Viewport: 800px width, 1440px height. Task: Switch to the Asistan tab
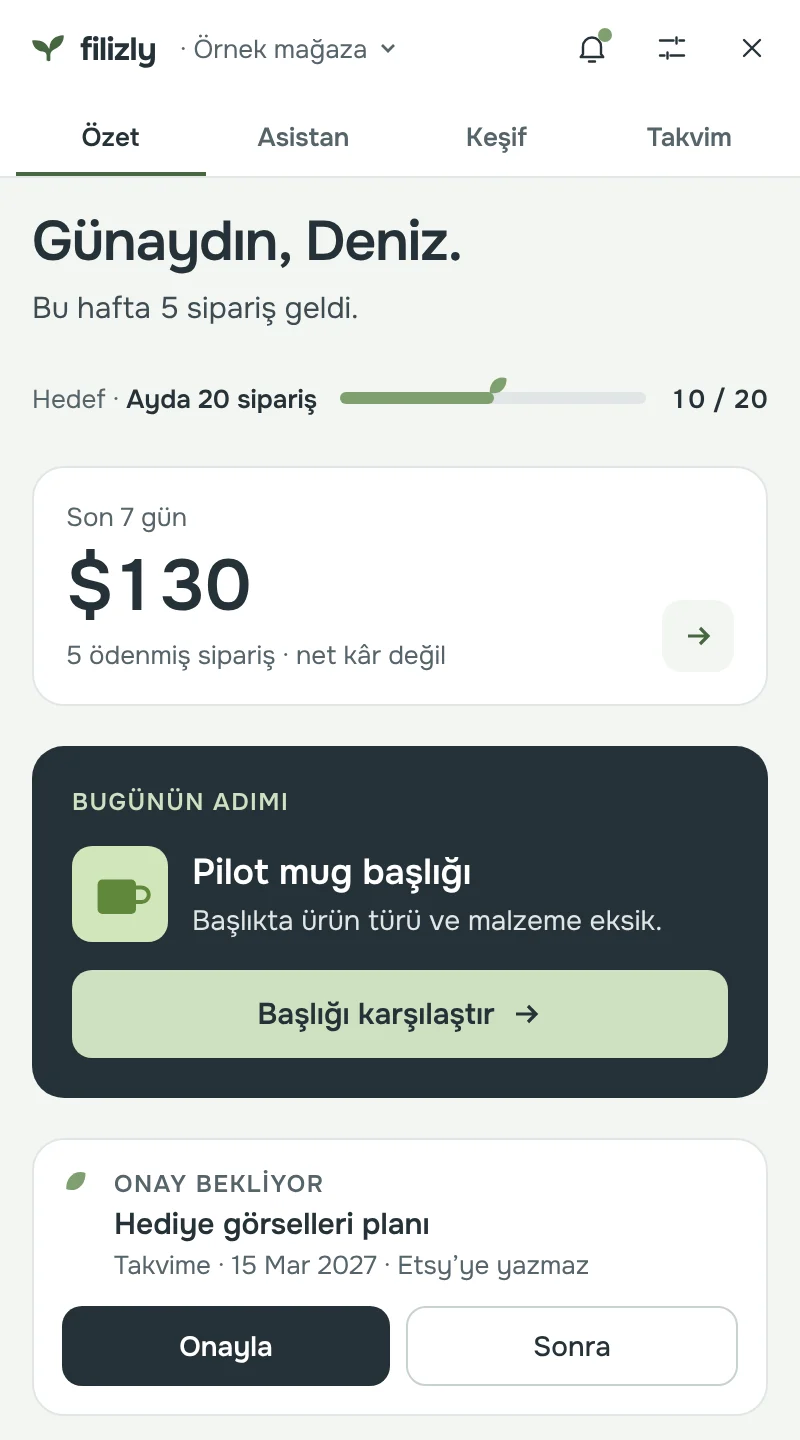[x=303, y=138]
